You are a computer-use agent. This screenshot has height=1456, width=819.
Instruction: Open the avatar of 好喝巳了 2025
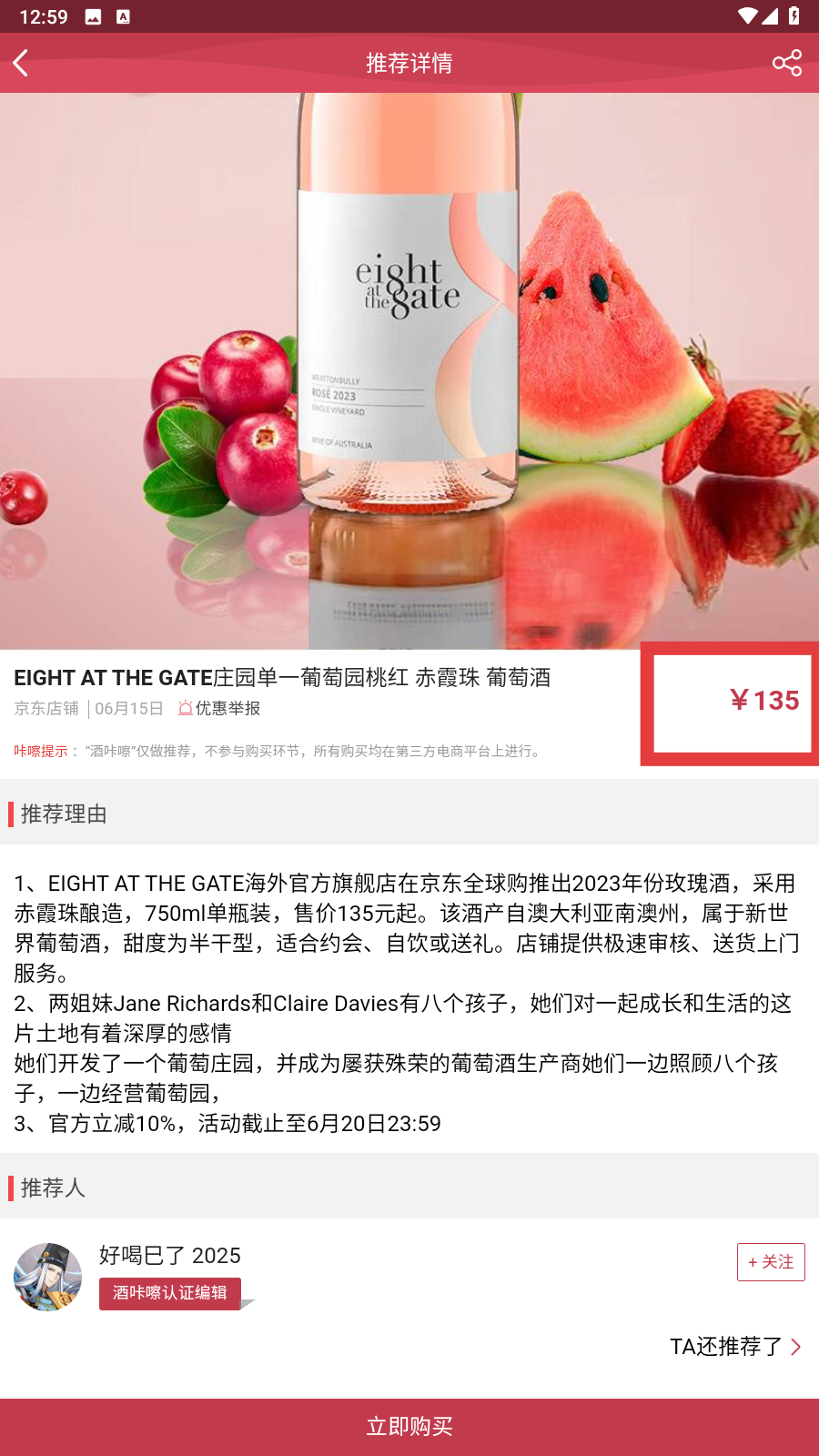48,1277
